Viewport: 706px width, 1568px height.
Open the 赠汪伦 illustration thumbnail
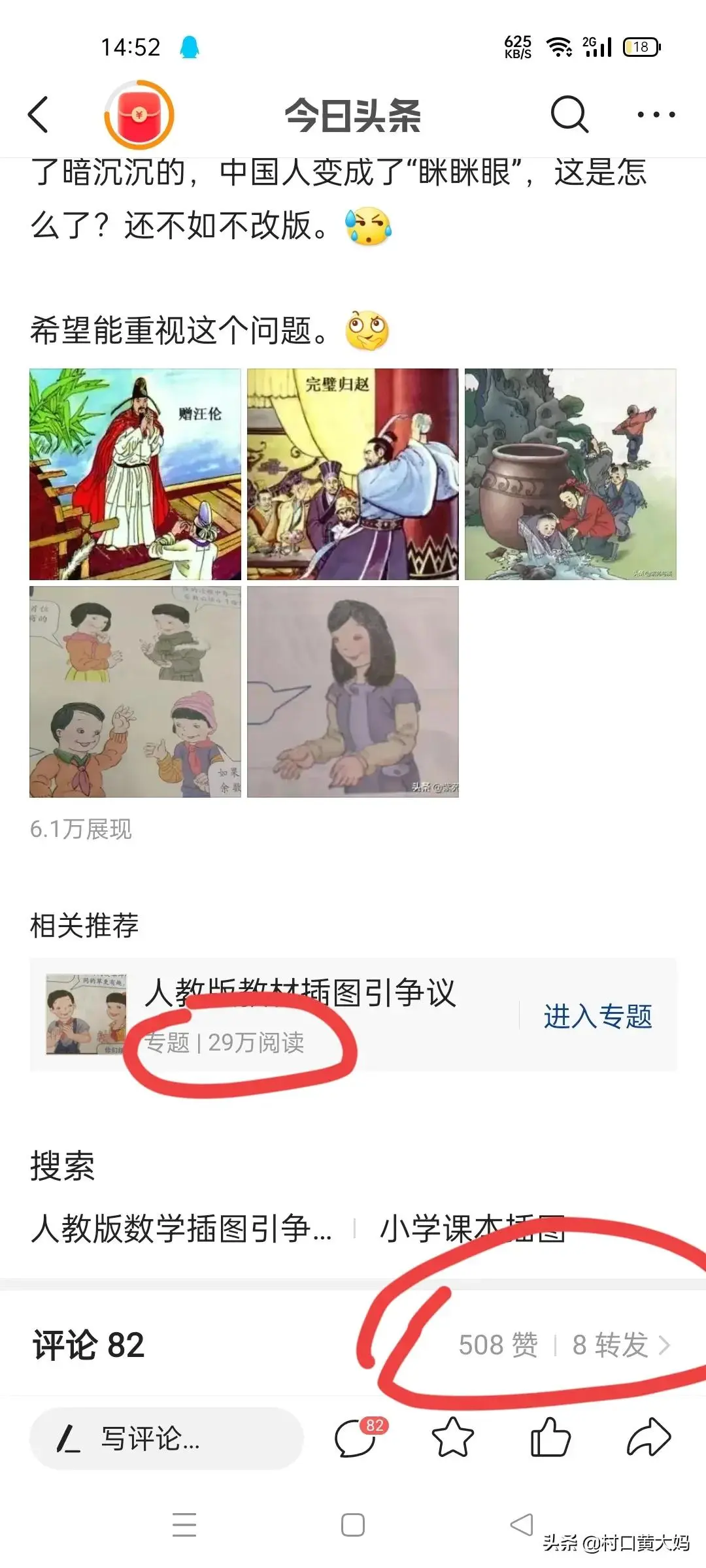coord(135,474)
